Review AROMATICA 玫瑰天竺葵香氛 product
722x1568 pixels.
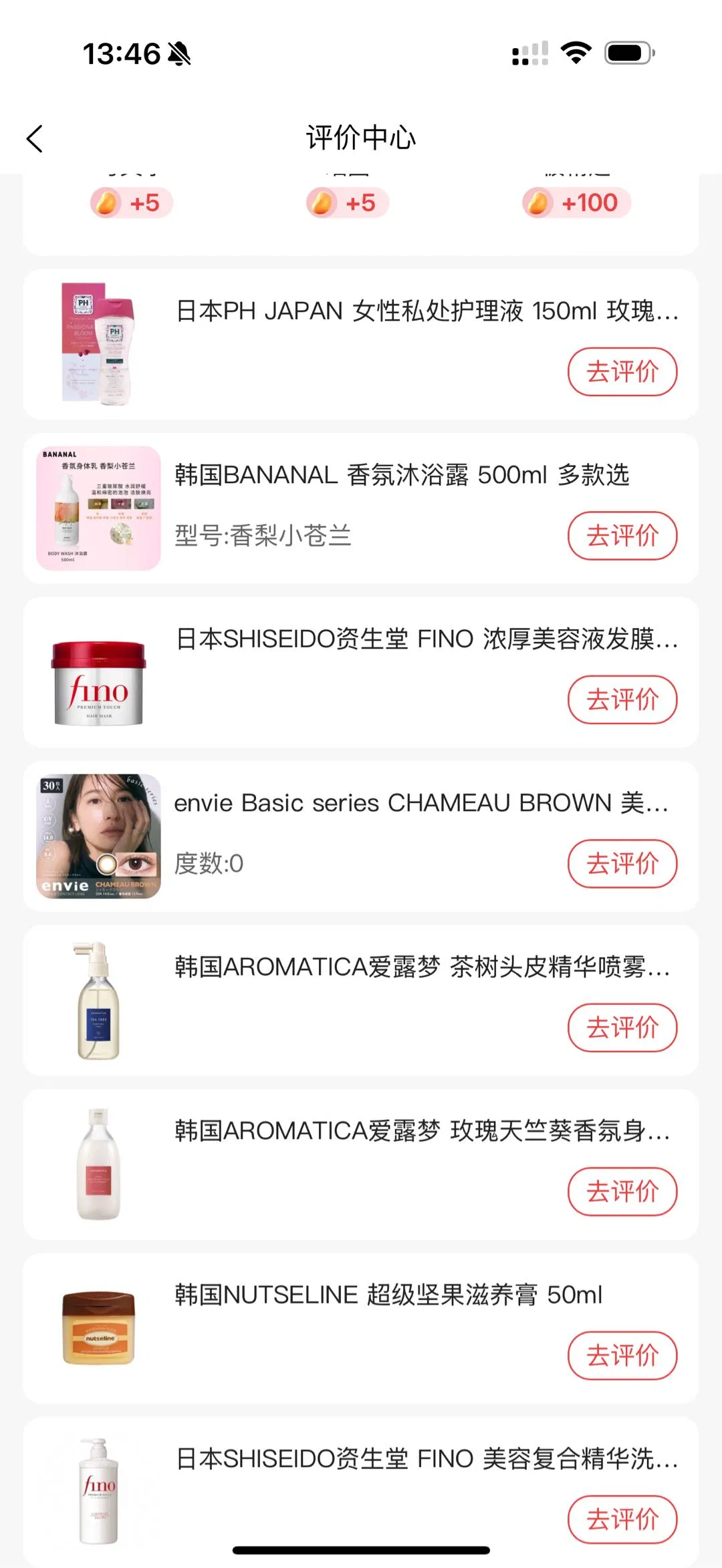622,1191
